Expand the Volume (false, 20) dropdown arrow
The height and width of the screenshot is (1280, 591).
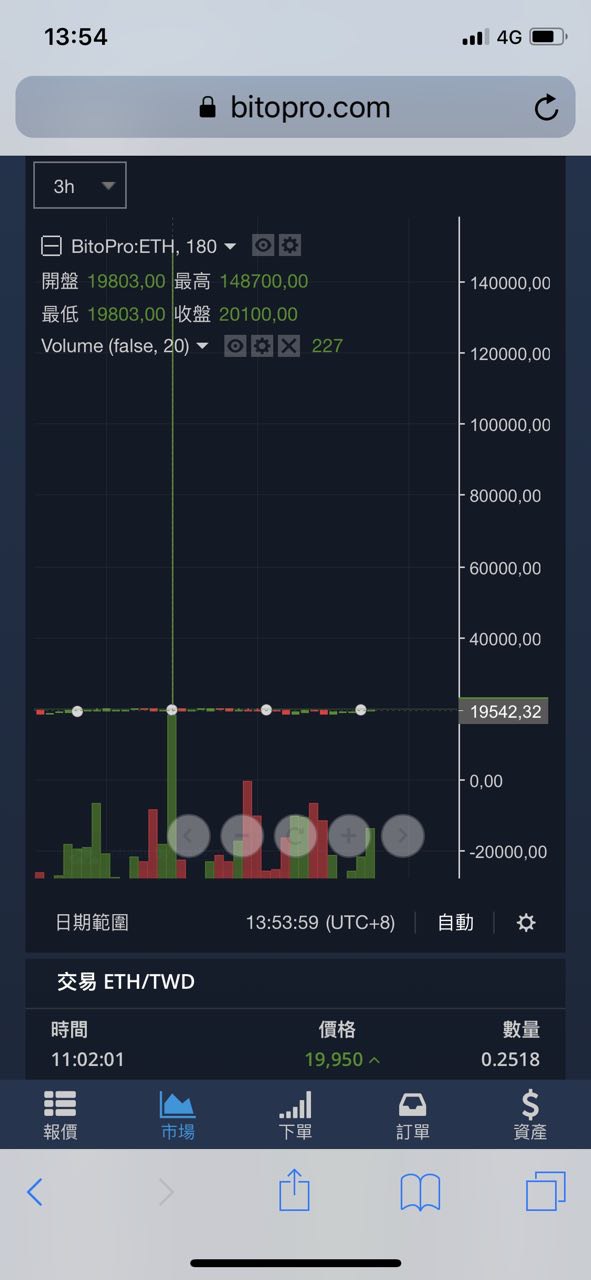202,346
